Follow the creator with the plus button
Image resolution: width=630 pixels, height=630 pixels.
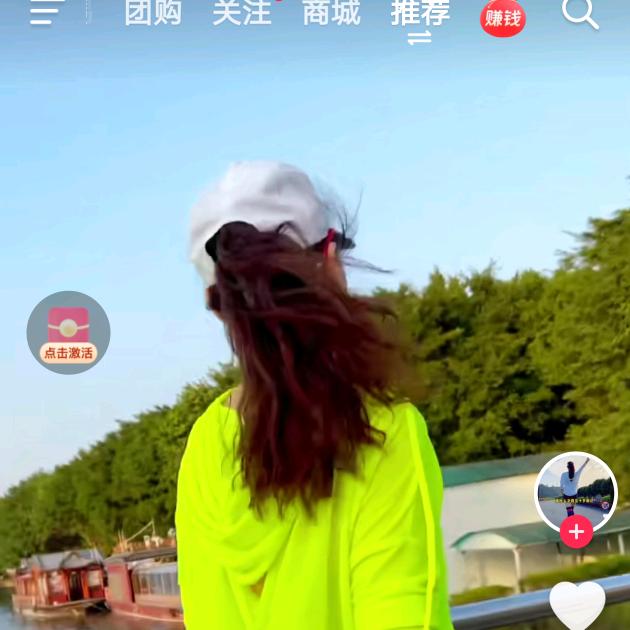576,532
